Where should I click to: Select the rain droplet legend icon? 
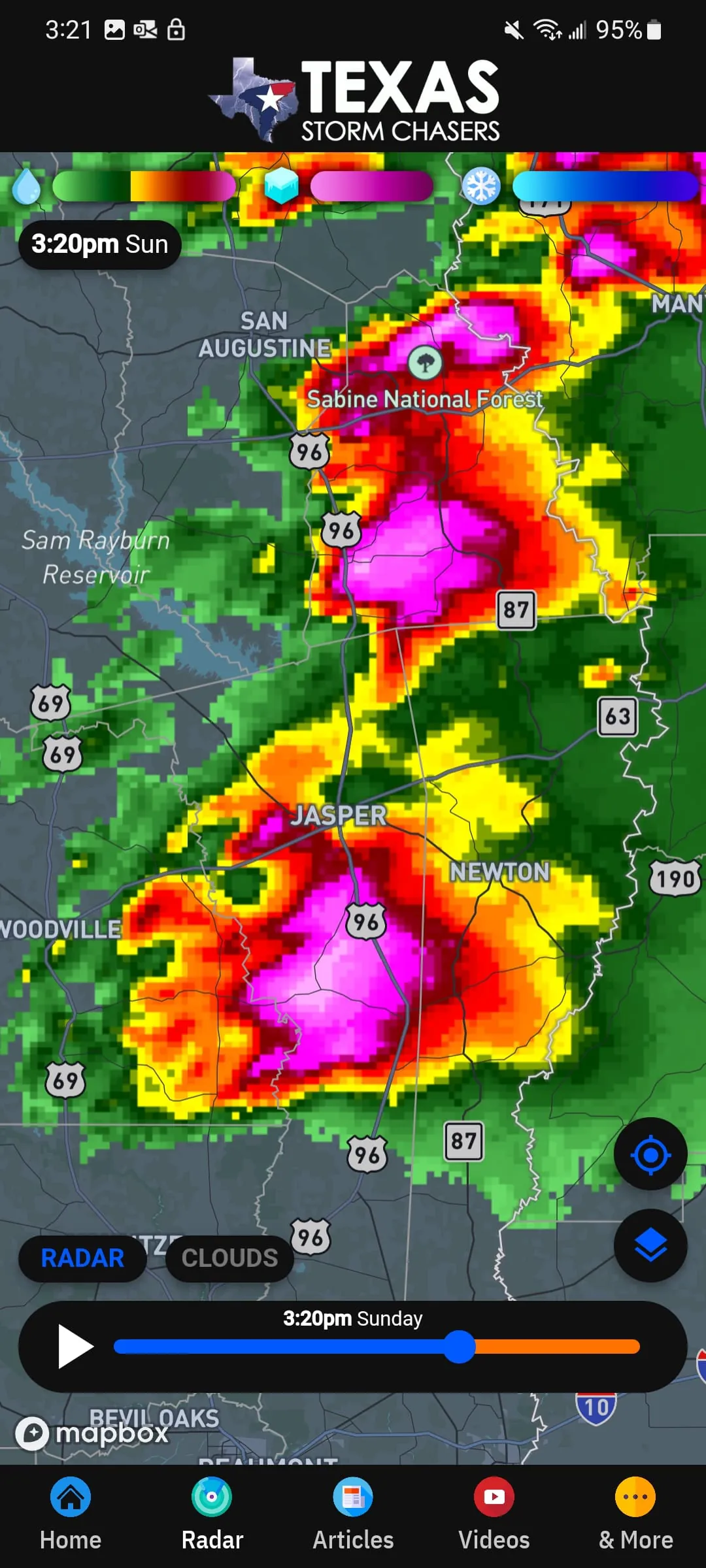26,186
